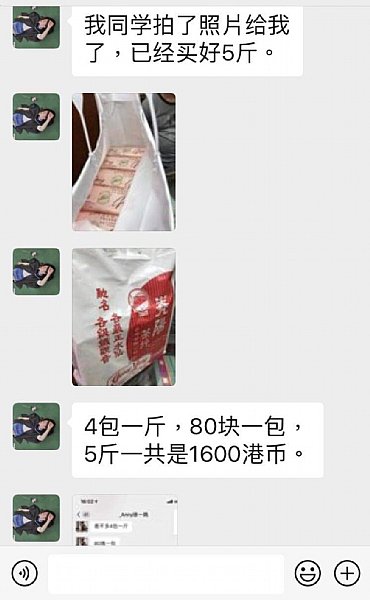Screen dimensions: 370x600
Task: Open the plus attachments menu
Action: [x=347, y=573]
